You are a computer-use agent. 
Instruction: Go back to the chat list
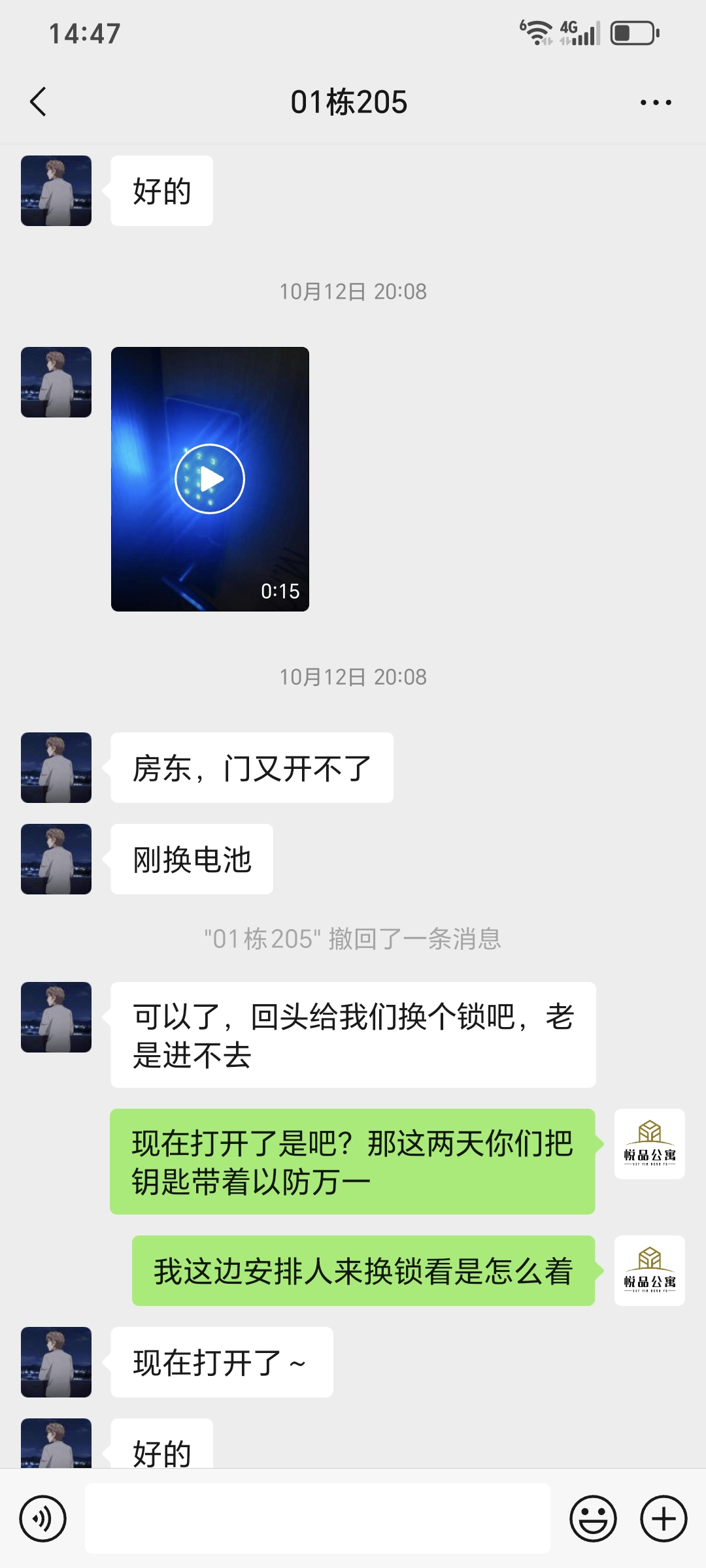[39, 102]
